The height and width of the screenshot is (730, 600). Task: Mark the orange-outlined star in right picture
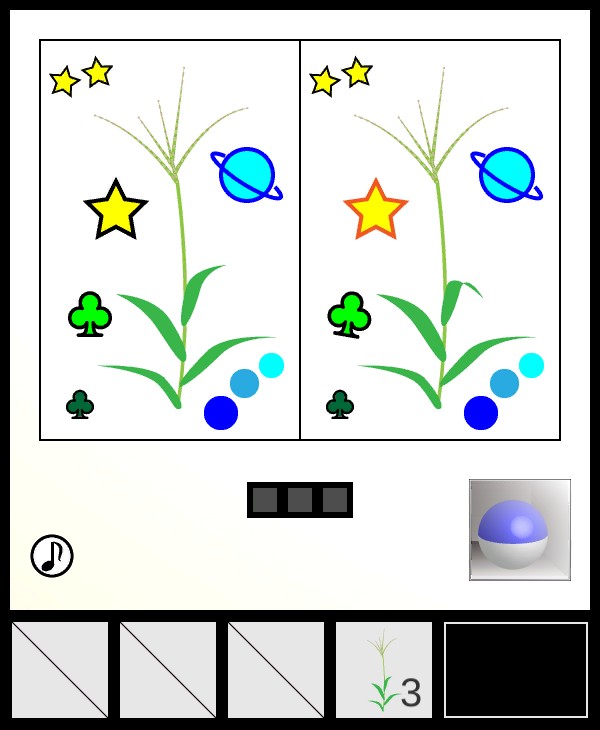click(x=375, y=211)
